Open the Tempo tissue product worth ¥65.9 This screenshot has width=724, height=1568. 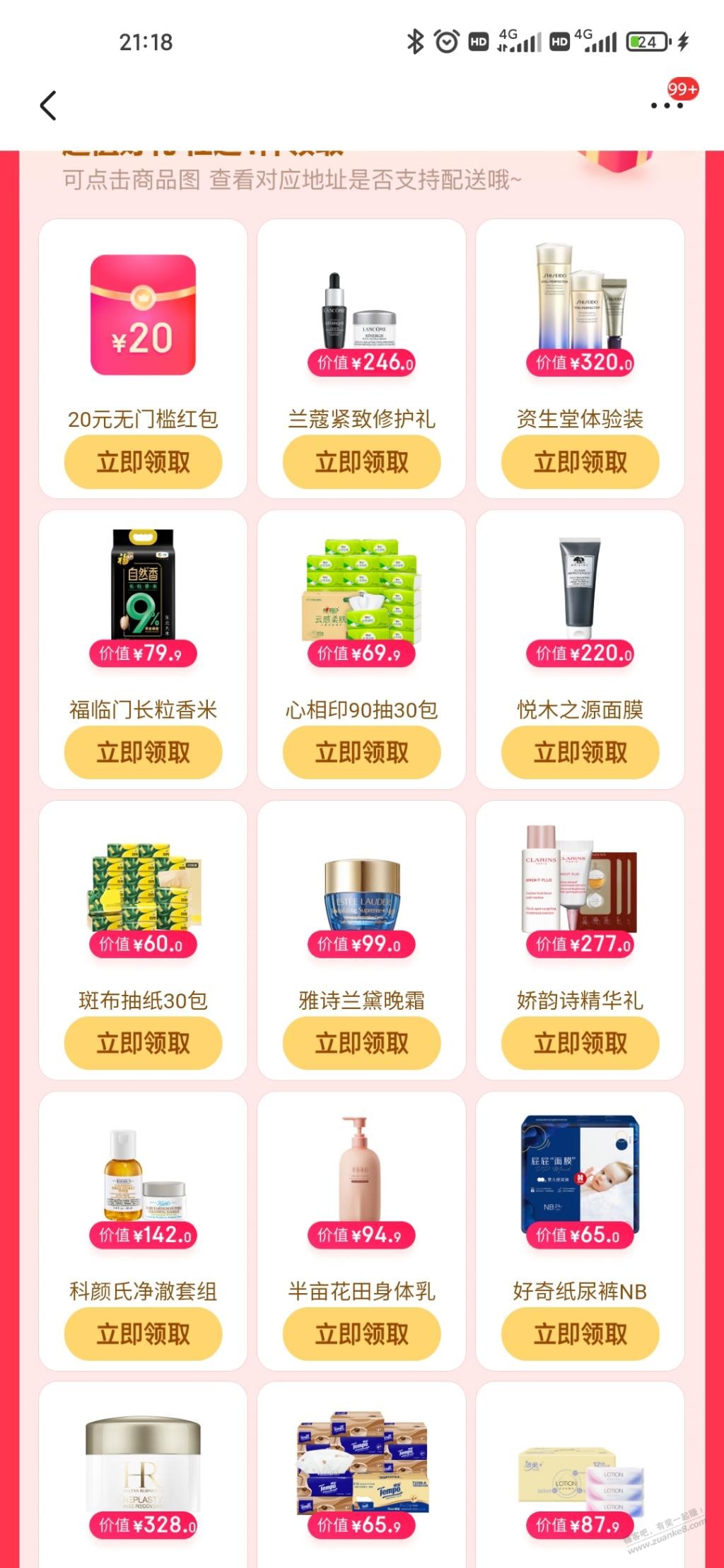[x=361, y=1466]
